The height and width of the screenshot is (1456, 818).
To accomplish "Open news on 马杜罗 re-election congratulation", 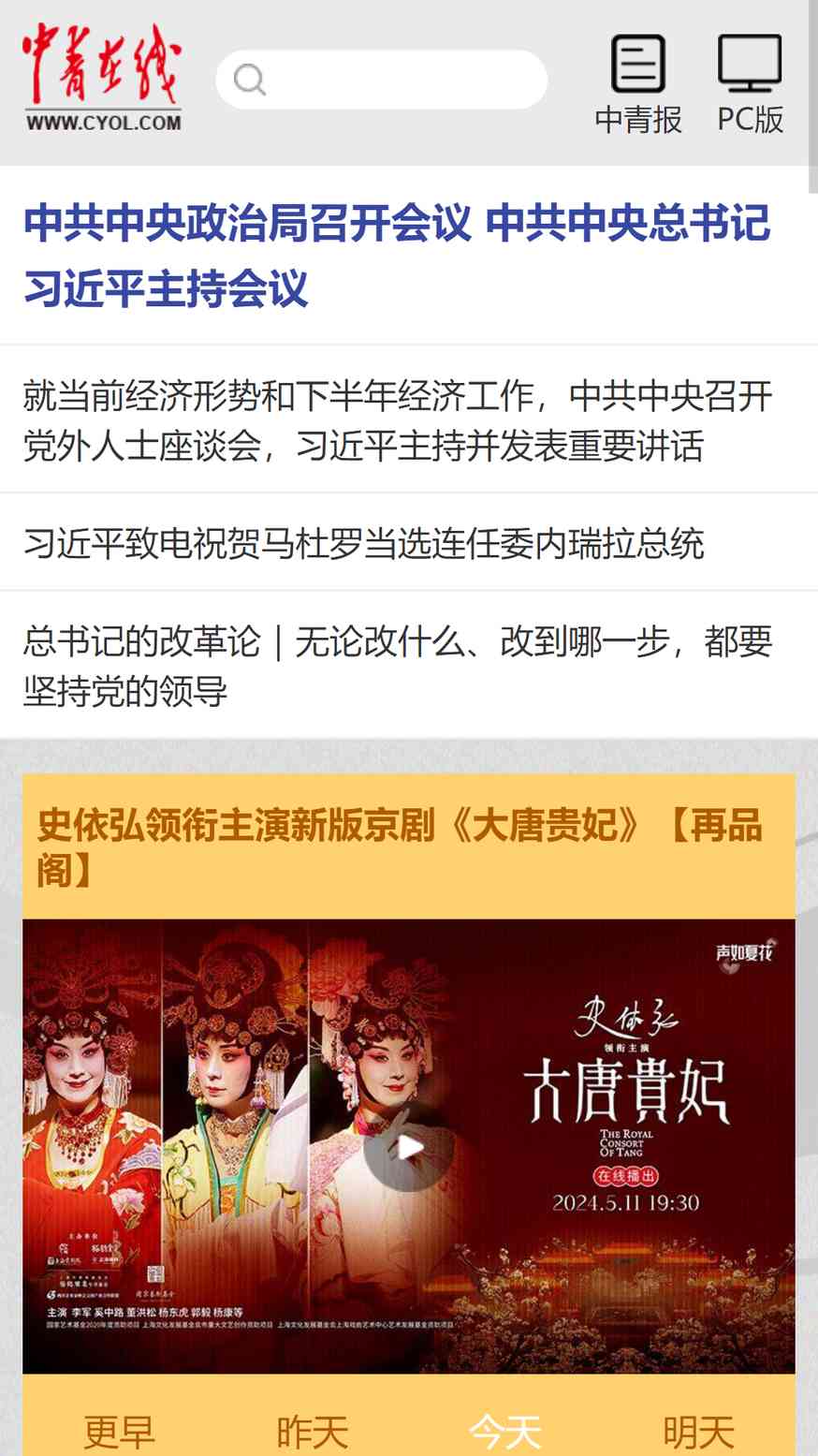I will pos(364,543).
